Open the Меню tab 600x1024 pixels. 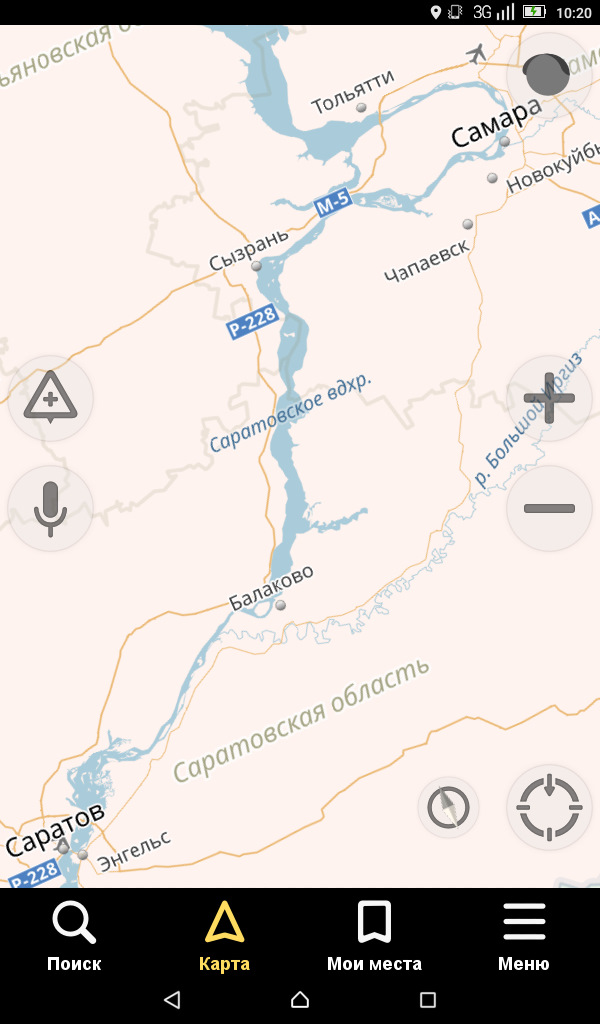click(524, 936)
